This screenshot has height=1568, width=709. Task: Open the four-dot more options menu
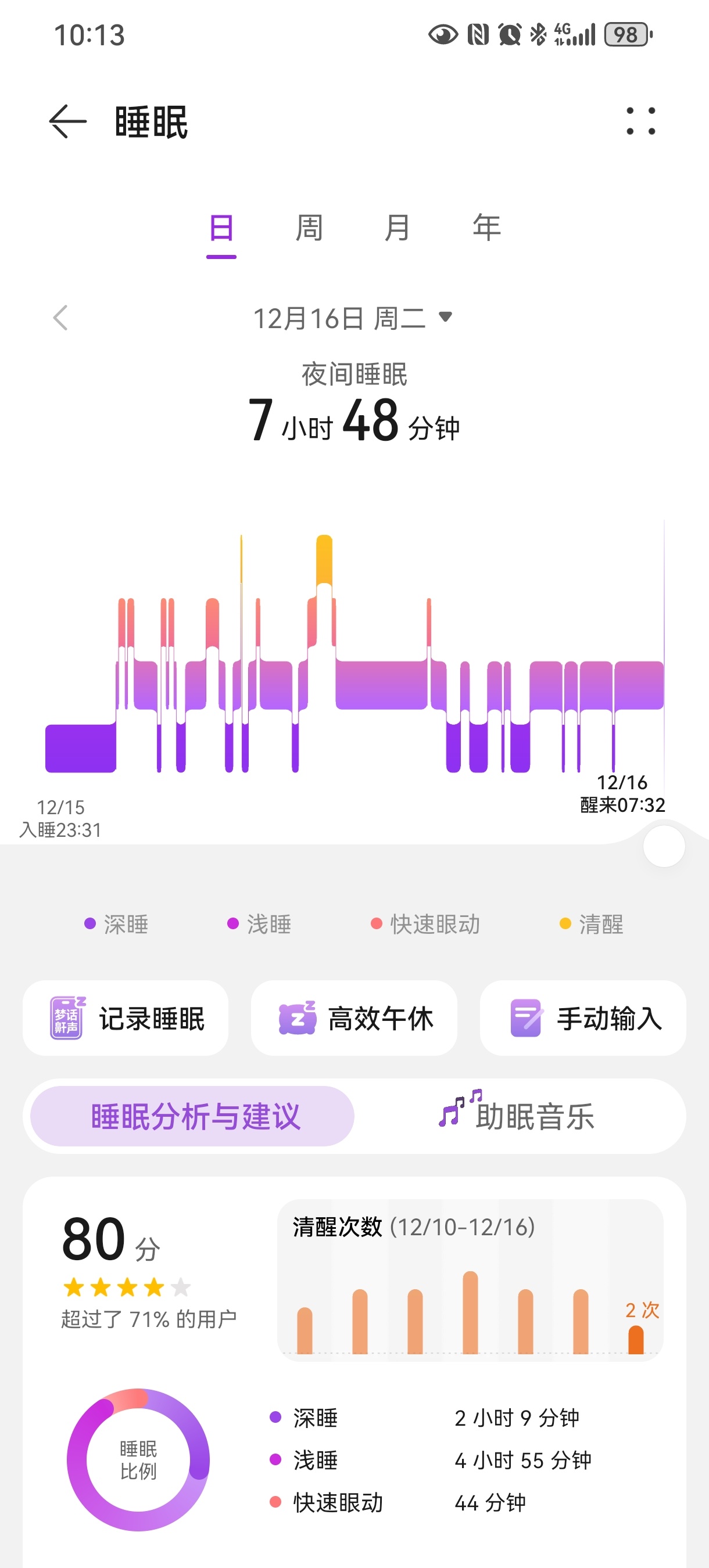tap(641, 121)
